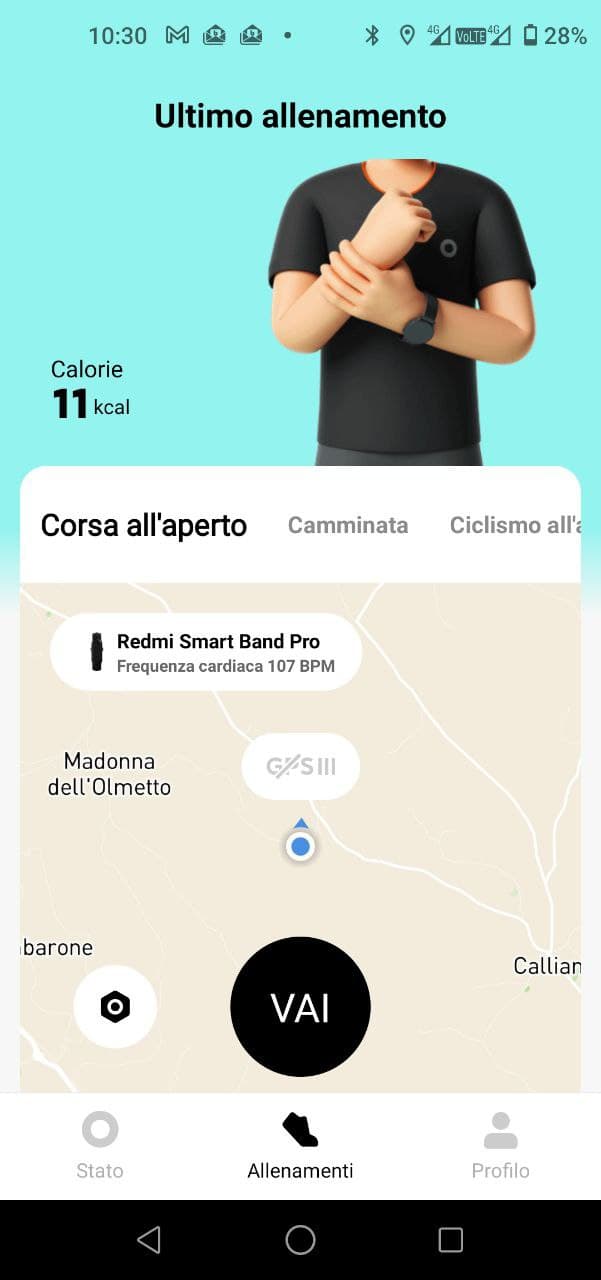The width and height of the screenshot is (601, 1280).
Task: Choose the Ciclismo all'aperto workout tab
Action: point(515,525)
